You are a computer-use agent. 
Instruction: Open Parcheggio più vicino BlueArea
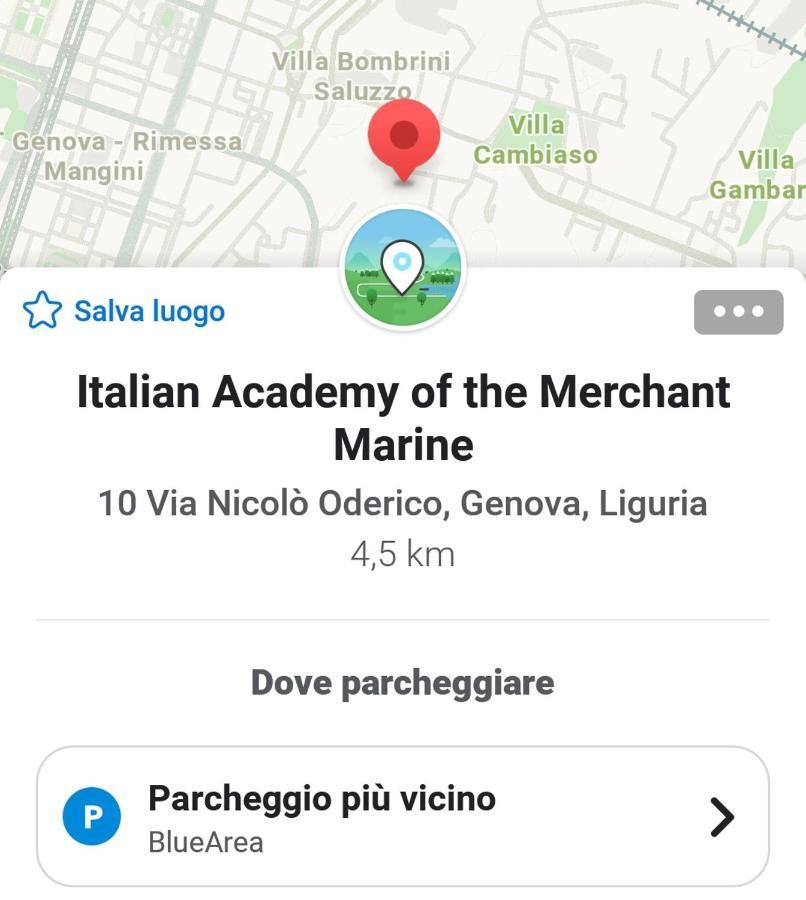click(402, 816)
